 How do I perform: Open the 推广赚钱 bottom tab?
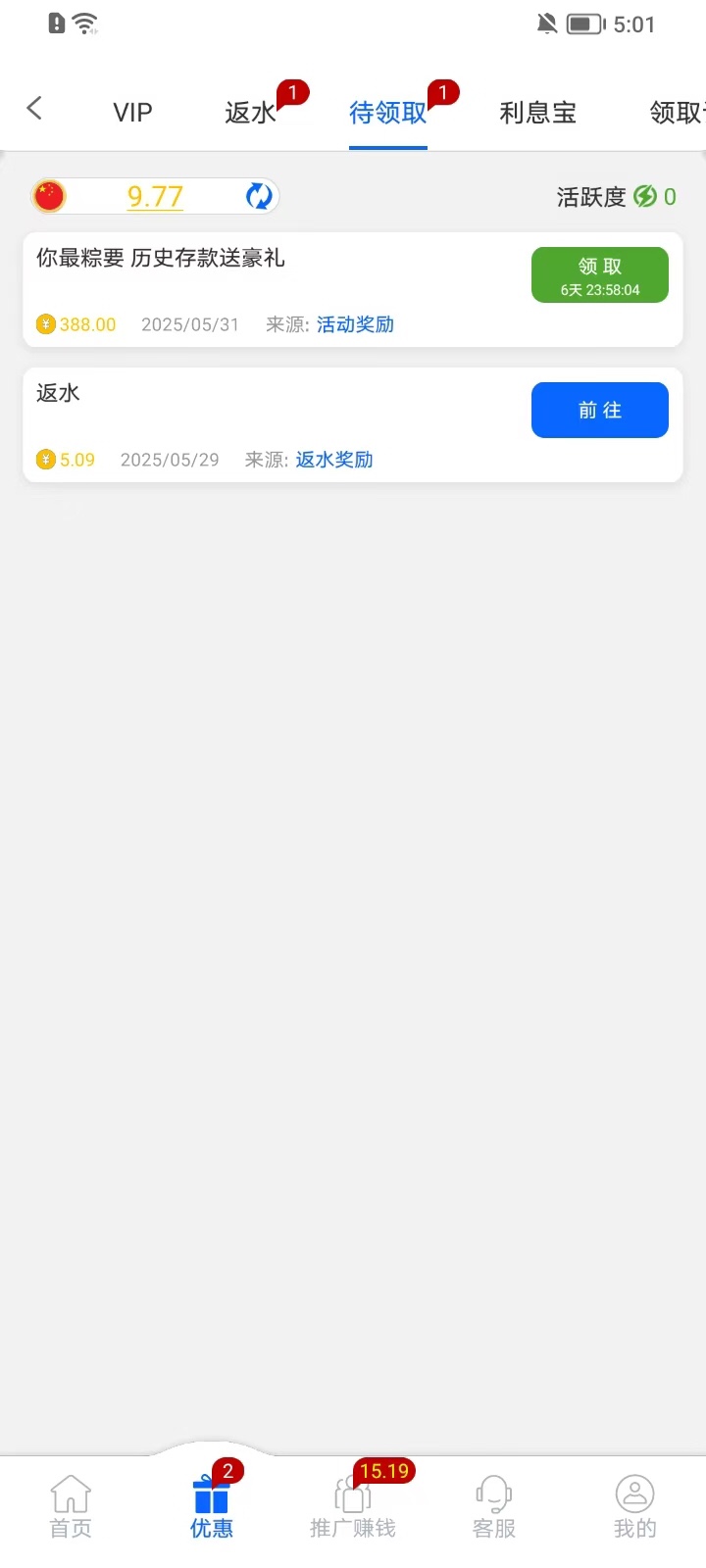click(x=353, y=1507)
